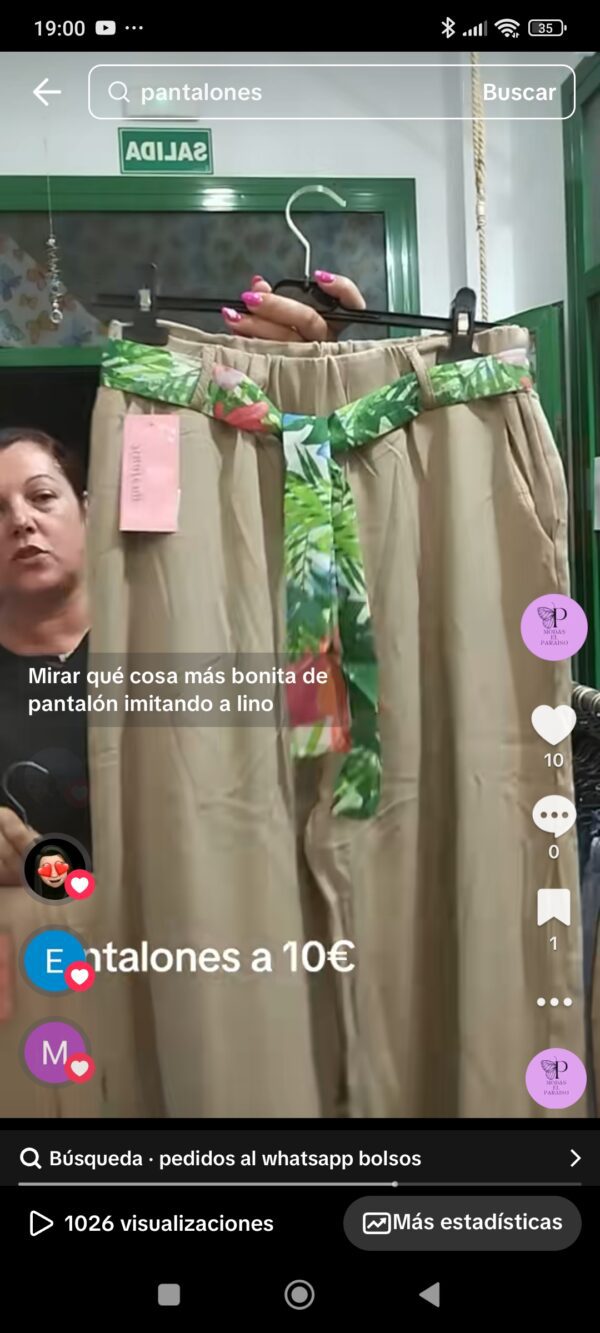The width and height of the screenshot is (600, 1333).
Task: Tap the system home button
Action: (x=299, y=1295)
